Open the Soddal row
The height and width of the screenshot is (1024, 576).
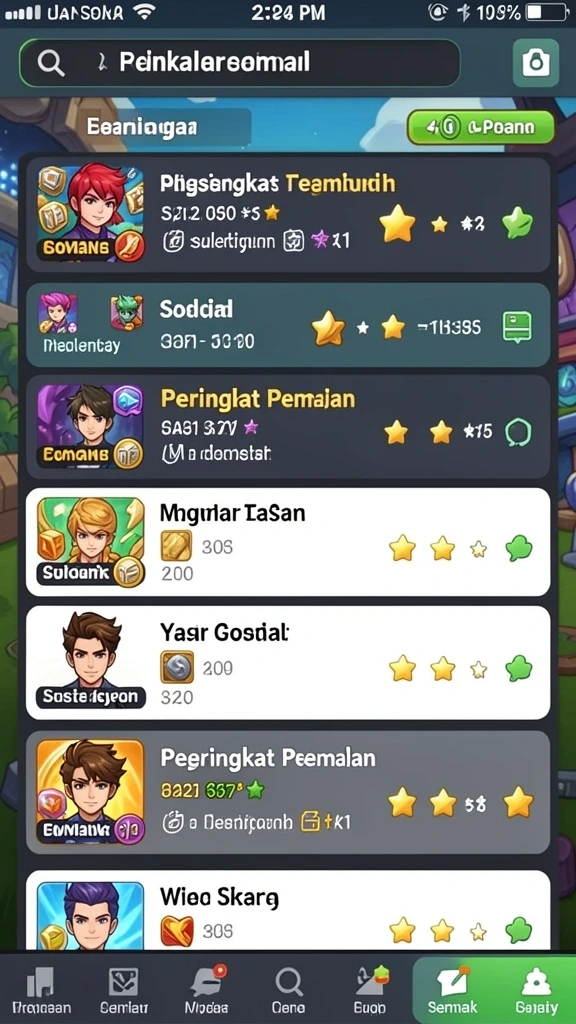[x=288, y=325]
